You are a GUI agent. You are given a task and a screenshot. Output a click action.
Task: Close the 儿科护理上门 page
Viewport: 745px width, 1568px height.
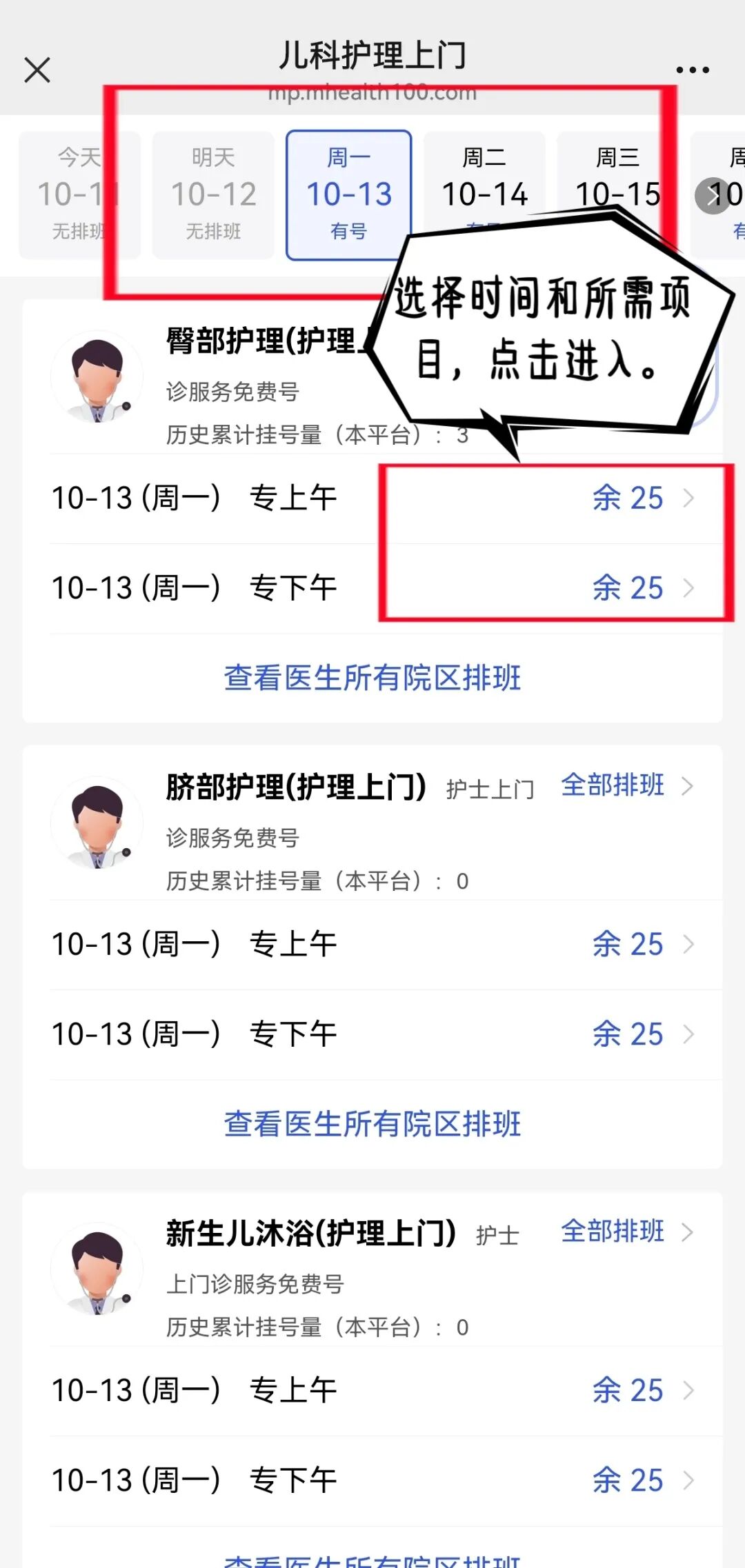pyautogui.click(x=37, y=70)
